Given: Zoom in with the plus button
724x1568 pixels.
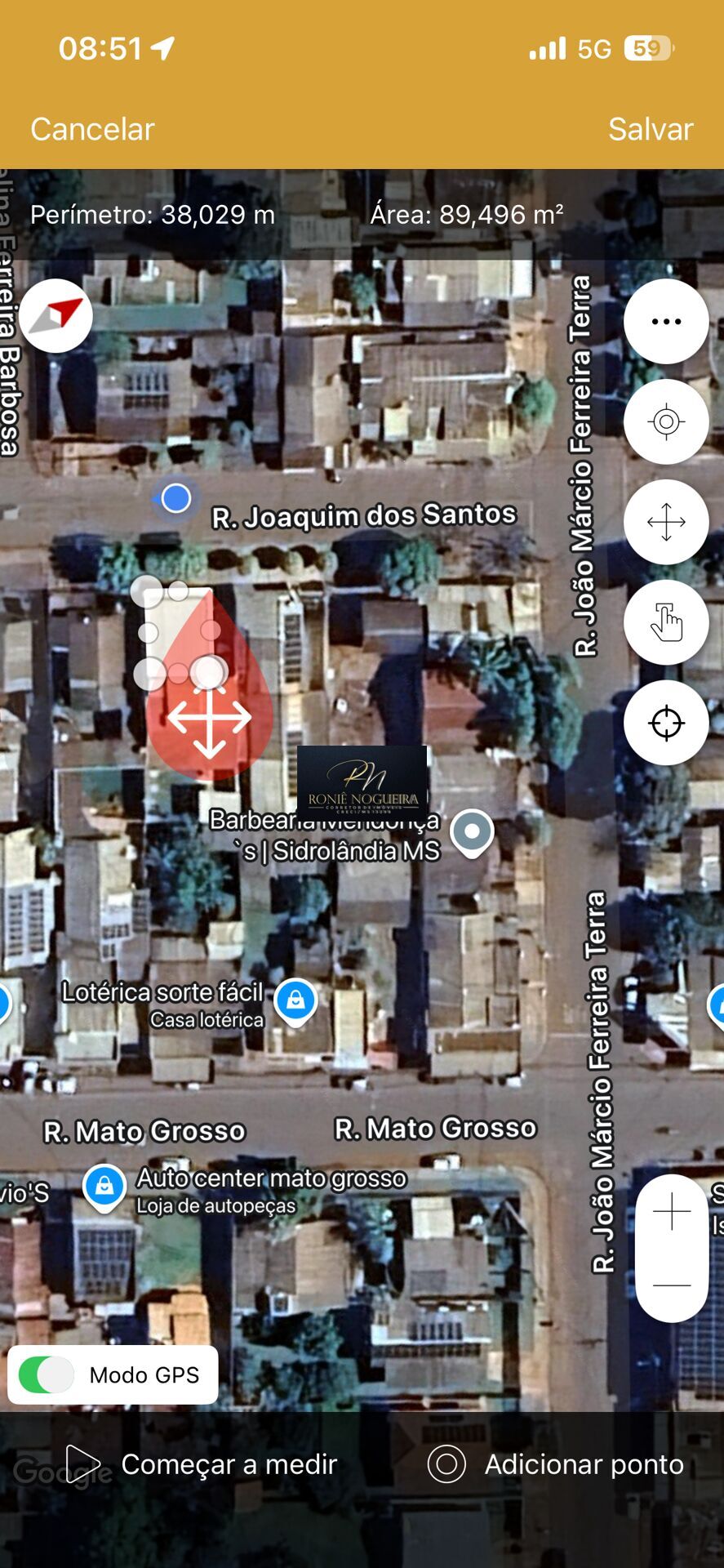Looking at the screenshot, I should pos(672,1211).
